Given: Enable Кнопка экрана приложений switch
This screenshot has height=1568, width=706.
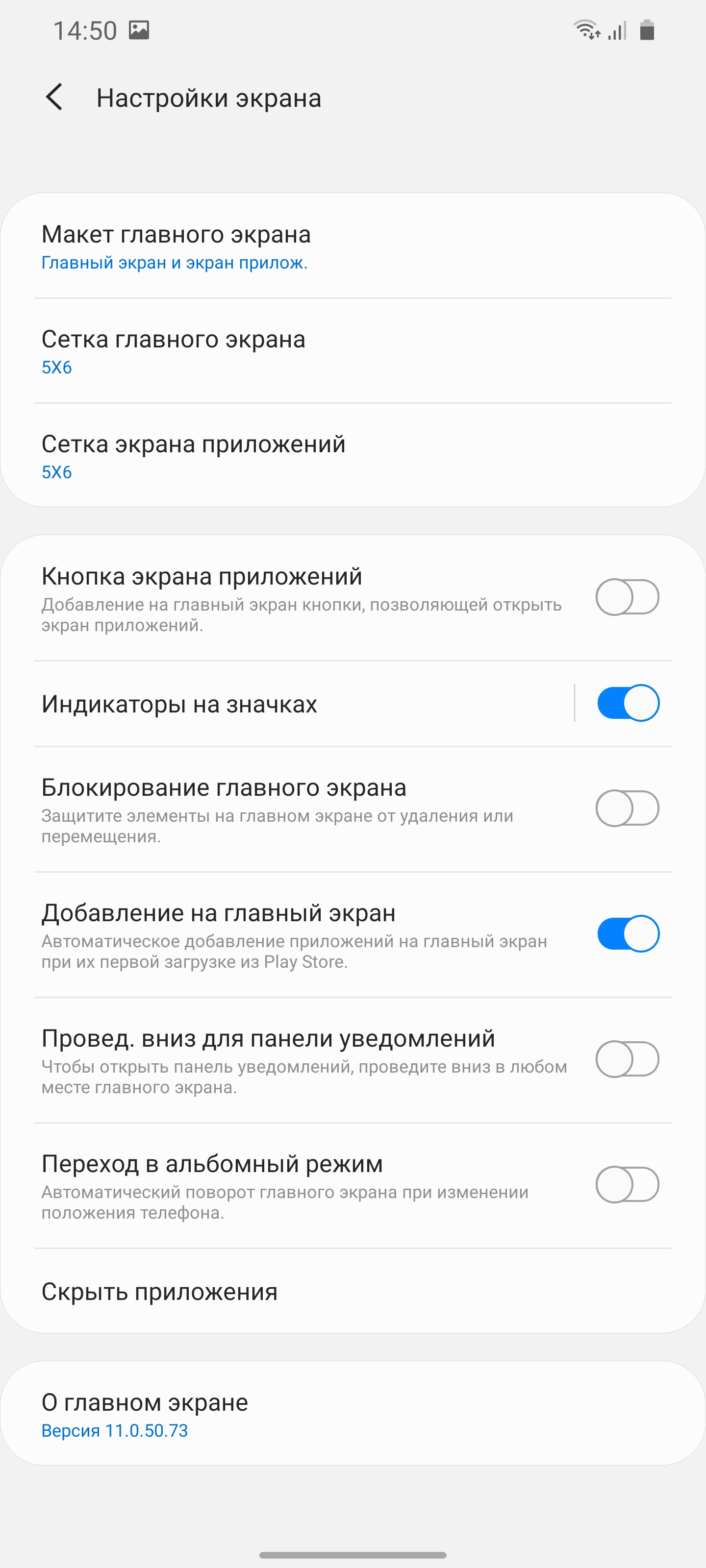Looking at the screenshot, I should click(x=627, y=597).
